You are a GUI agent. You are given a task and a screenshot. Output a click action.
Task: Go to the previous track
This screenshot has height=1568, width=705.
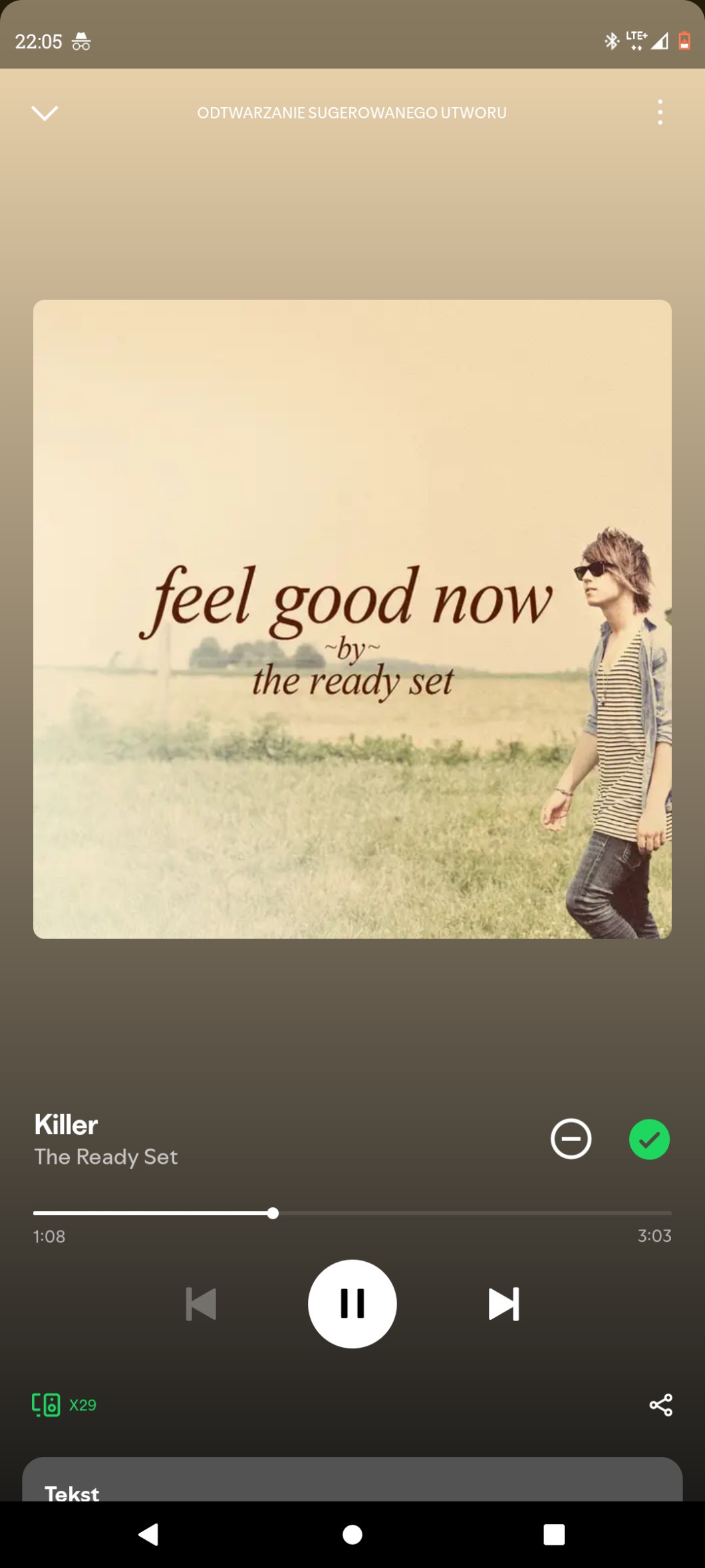pos(201,1304)
